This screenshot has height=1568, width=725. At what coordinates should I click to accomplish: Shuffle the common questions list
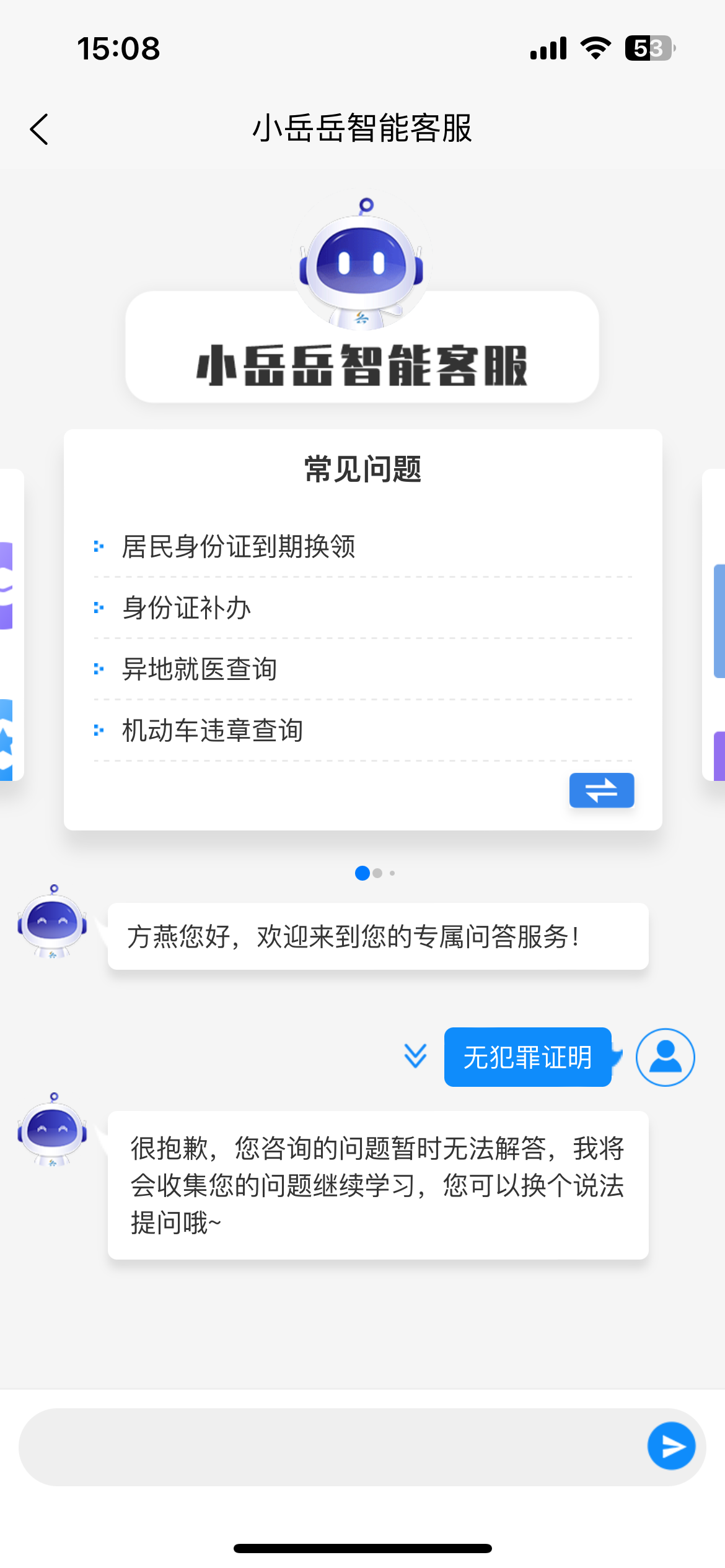[601, 790]
